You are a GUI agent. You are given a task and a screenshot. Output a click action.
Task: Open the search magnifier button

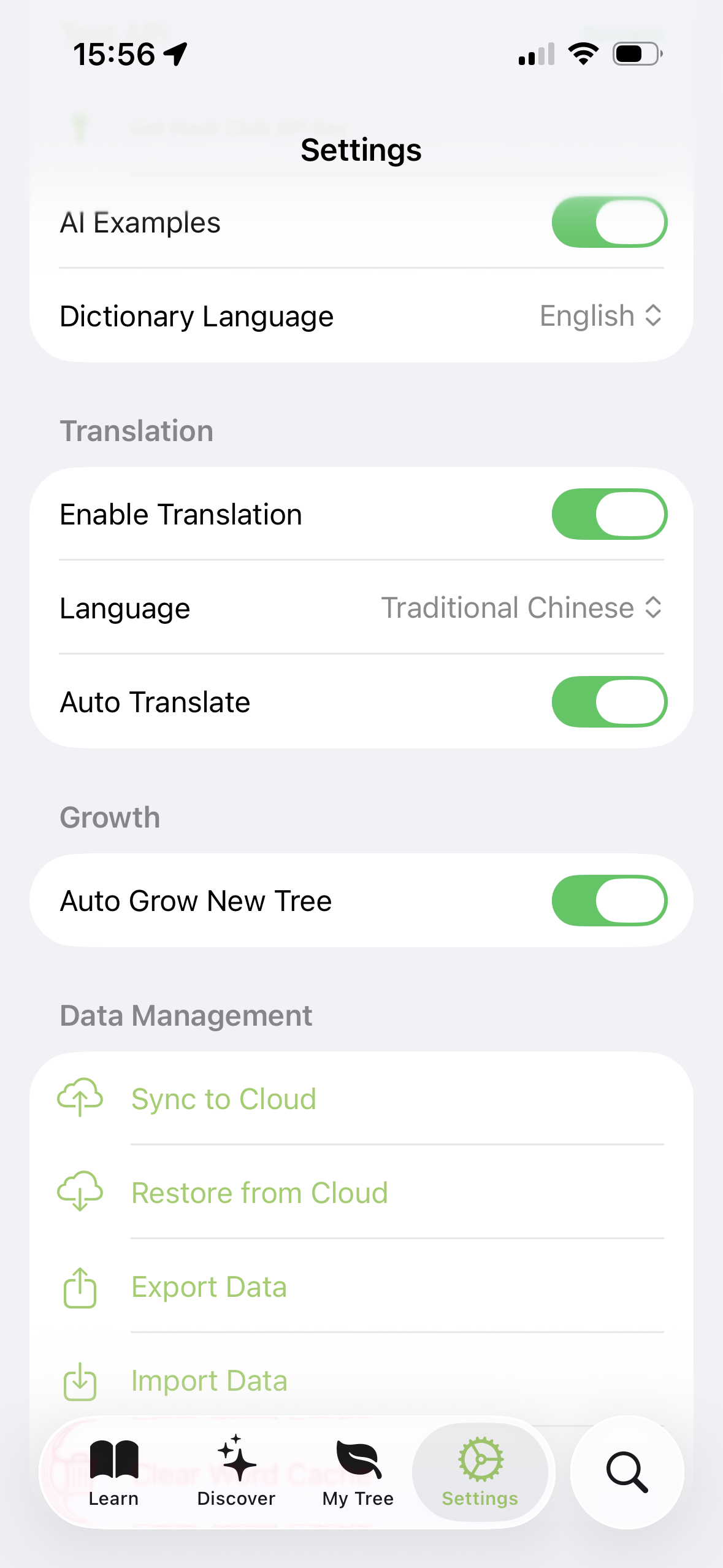click(x=627, y=1472)
